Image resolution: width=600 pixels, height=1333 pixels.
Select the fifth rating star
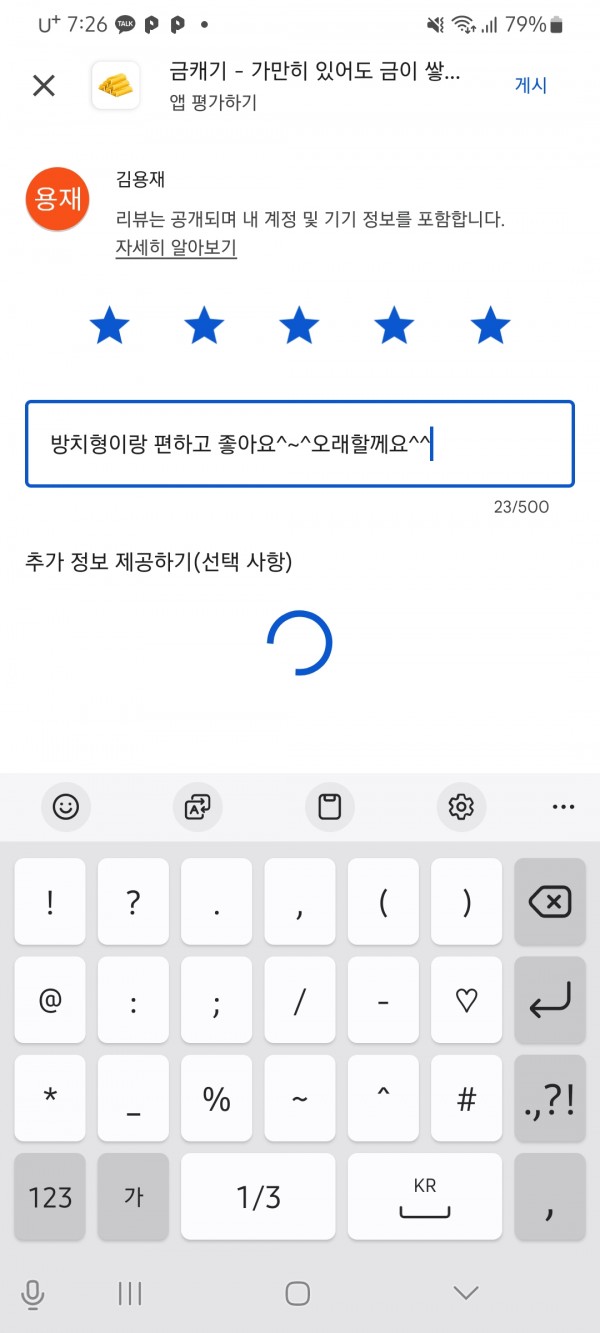tap(490, 325)
